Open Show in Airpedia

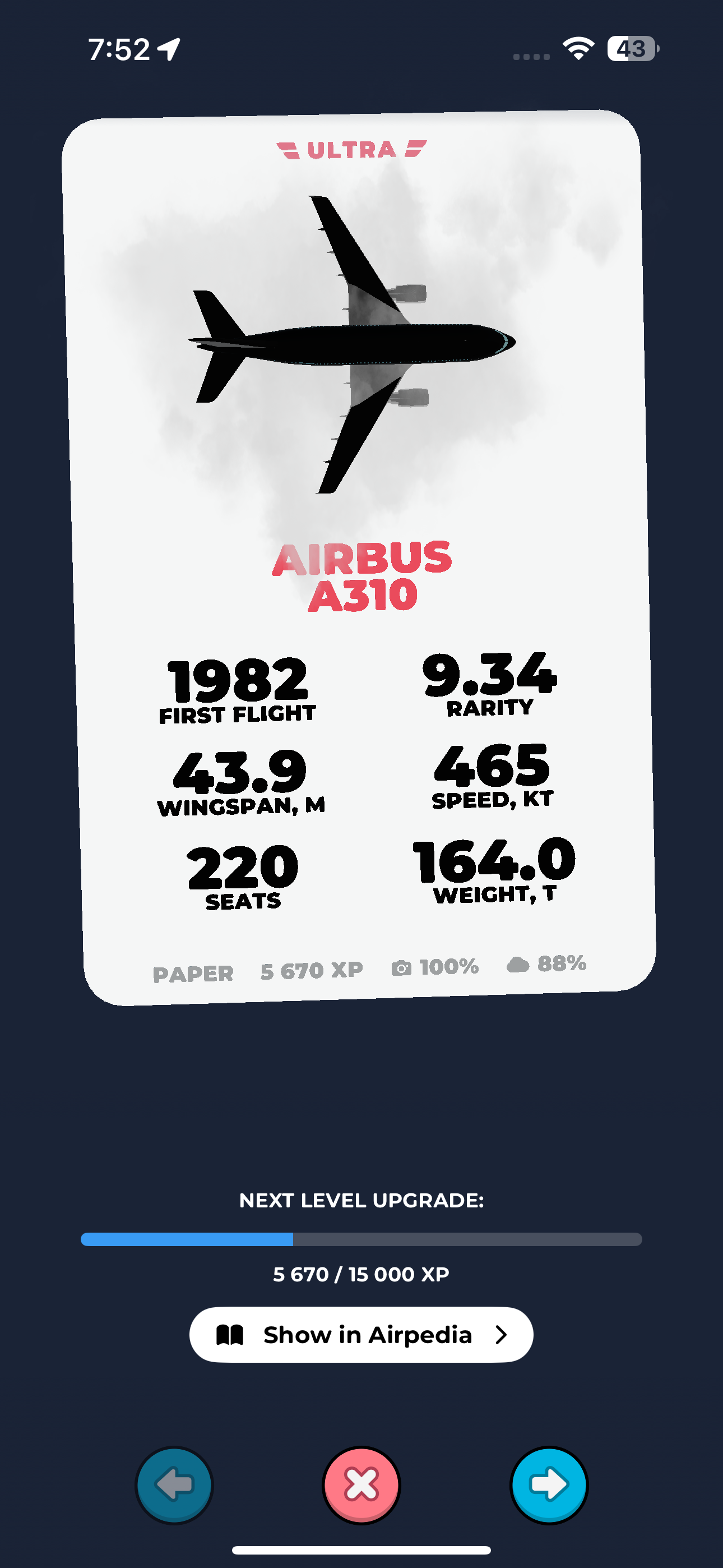click(x=361, y=1334)
